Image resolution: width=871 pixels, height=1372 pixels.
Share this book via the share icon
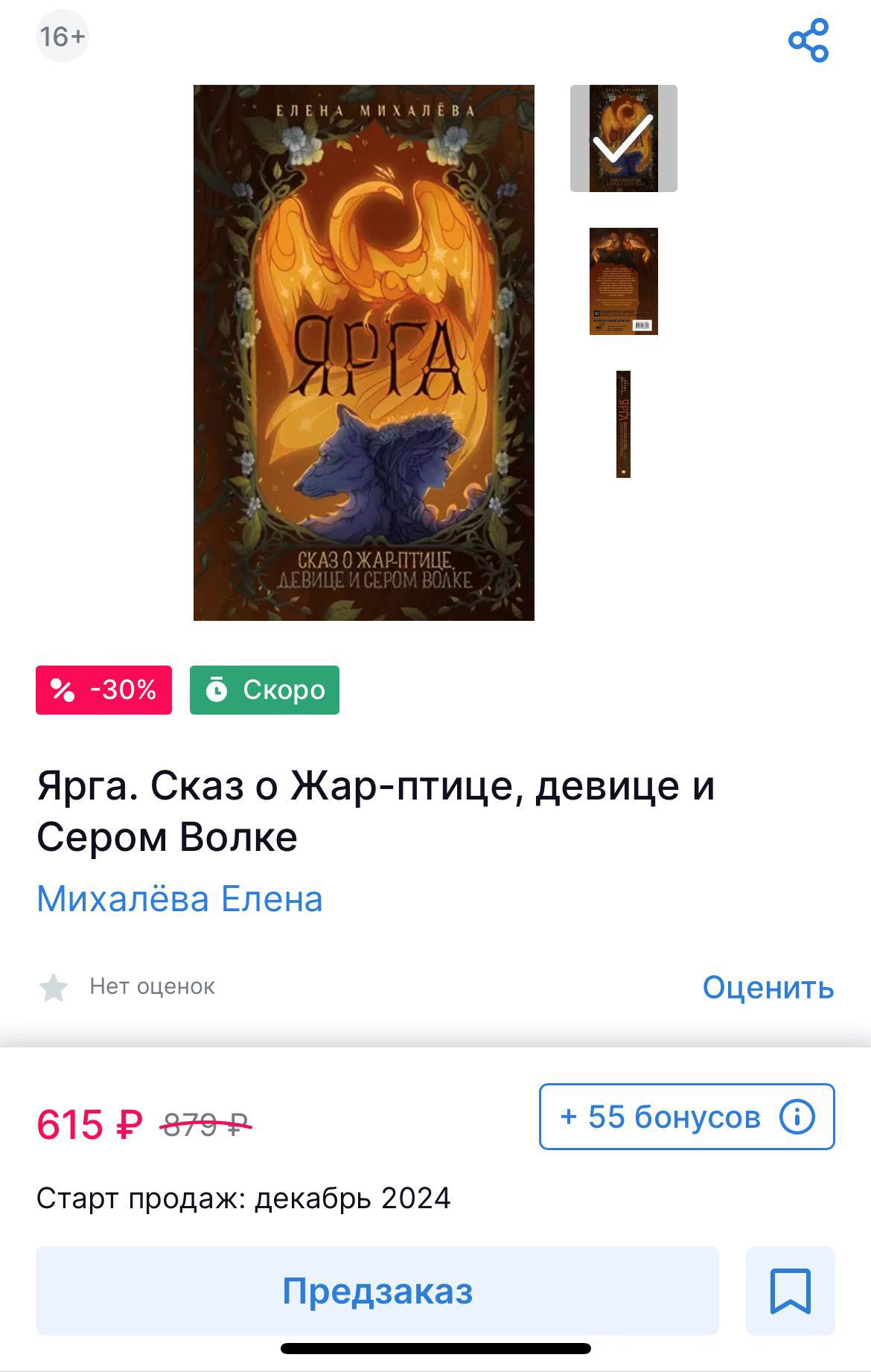click(808, 40)
